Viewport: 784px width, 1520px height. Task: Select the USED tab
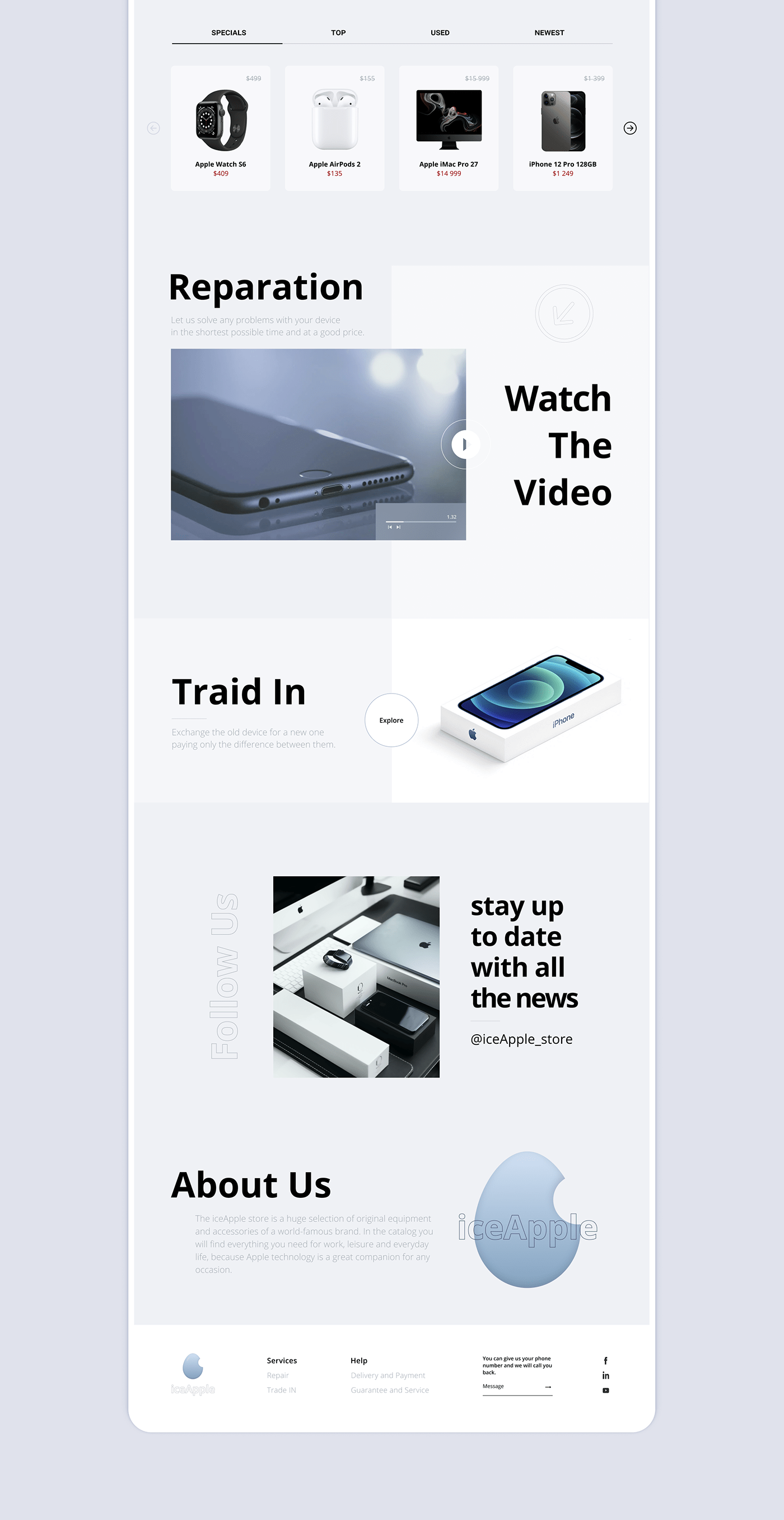(x=440, y=33)
